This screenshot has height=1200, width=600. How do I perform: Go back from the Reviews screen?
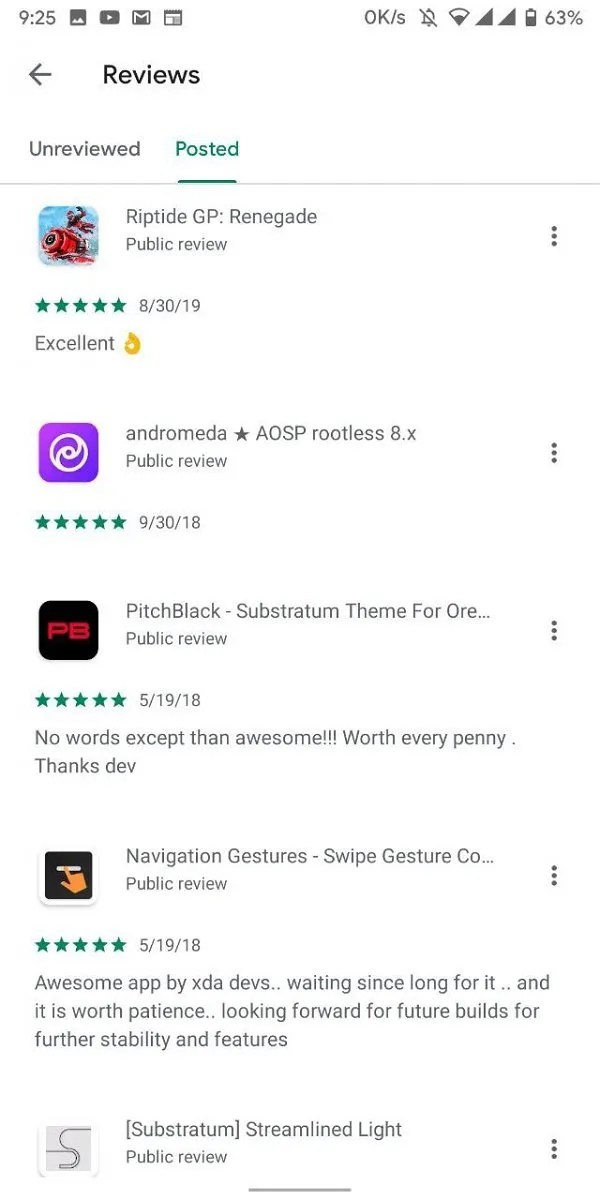pos(40,75)
